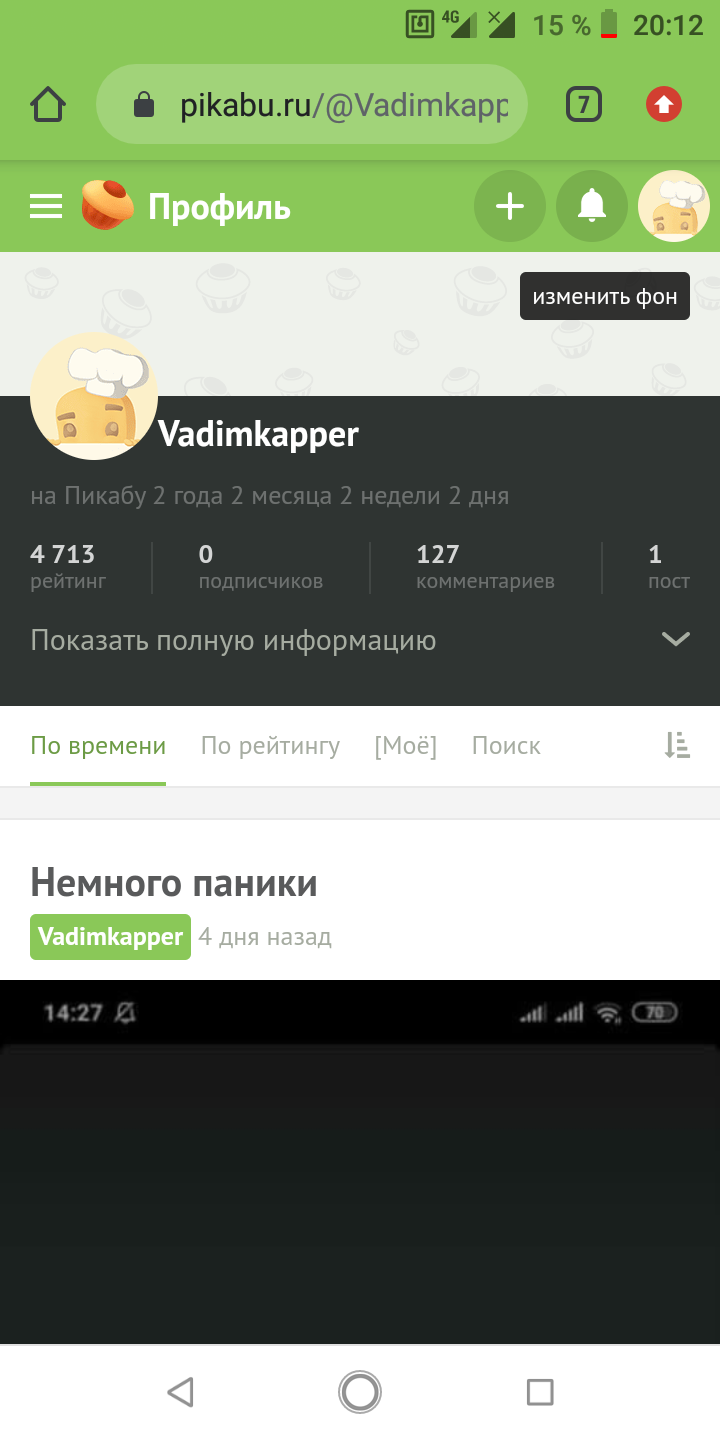Open the post's screenshot image
This screenshot has width=720, height=1440.
point(360,1160)
